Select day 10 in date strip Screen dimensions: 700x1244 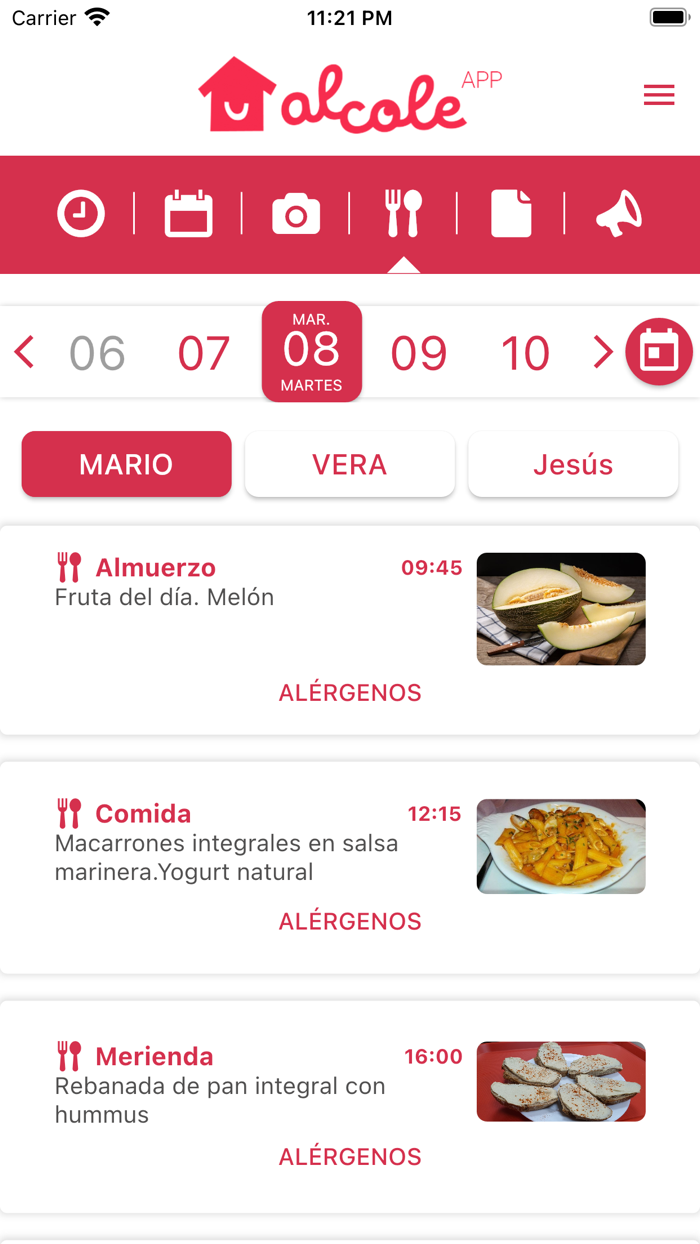pos(525,353)
